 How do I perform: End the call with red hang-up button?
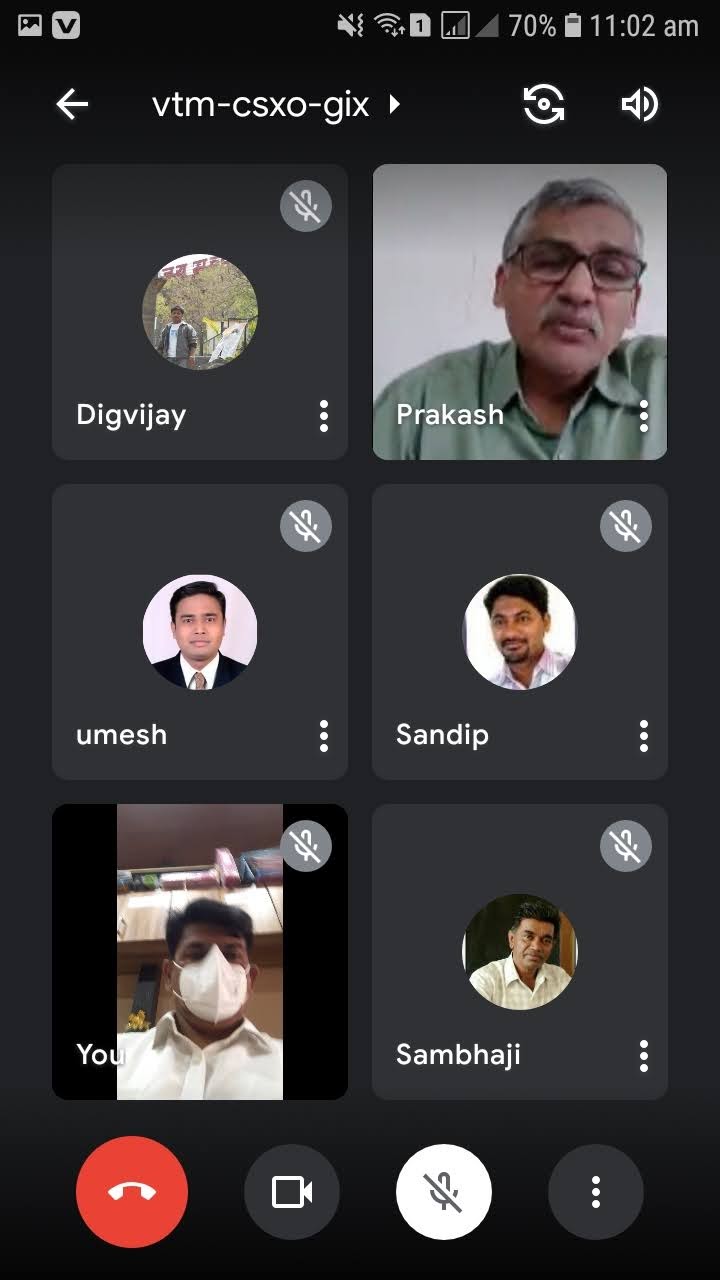pos(132,1192)
